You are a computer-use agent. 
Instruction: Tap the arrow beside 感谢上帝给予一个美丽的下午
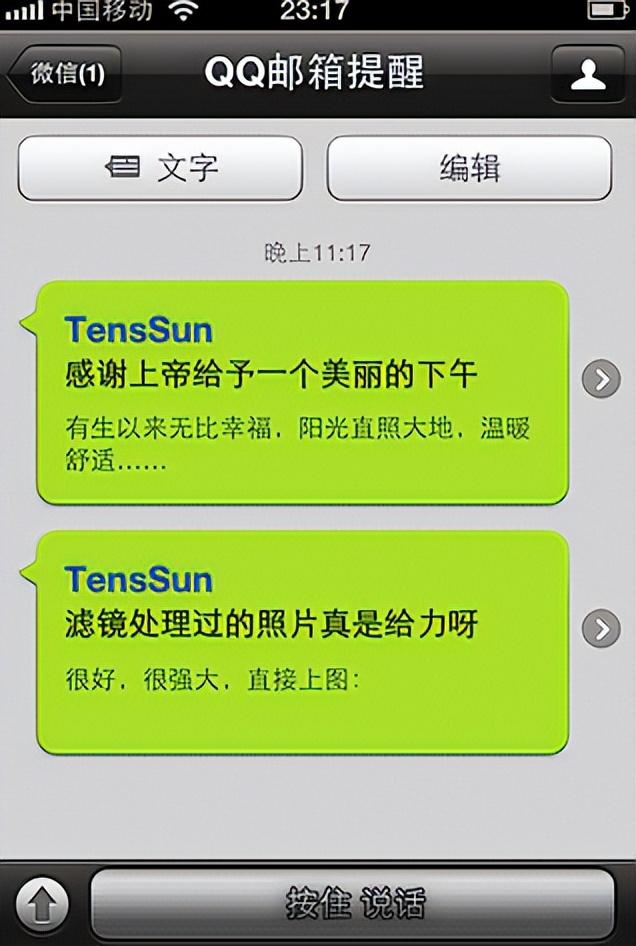coord(601,379)
